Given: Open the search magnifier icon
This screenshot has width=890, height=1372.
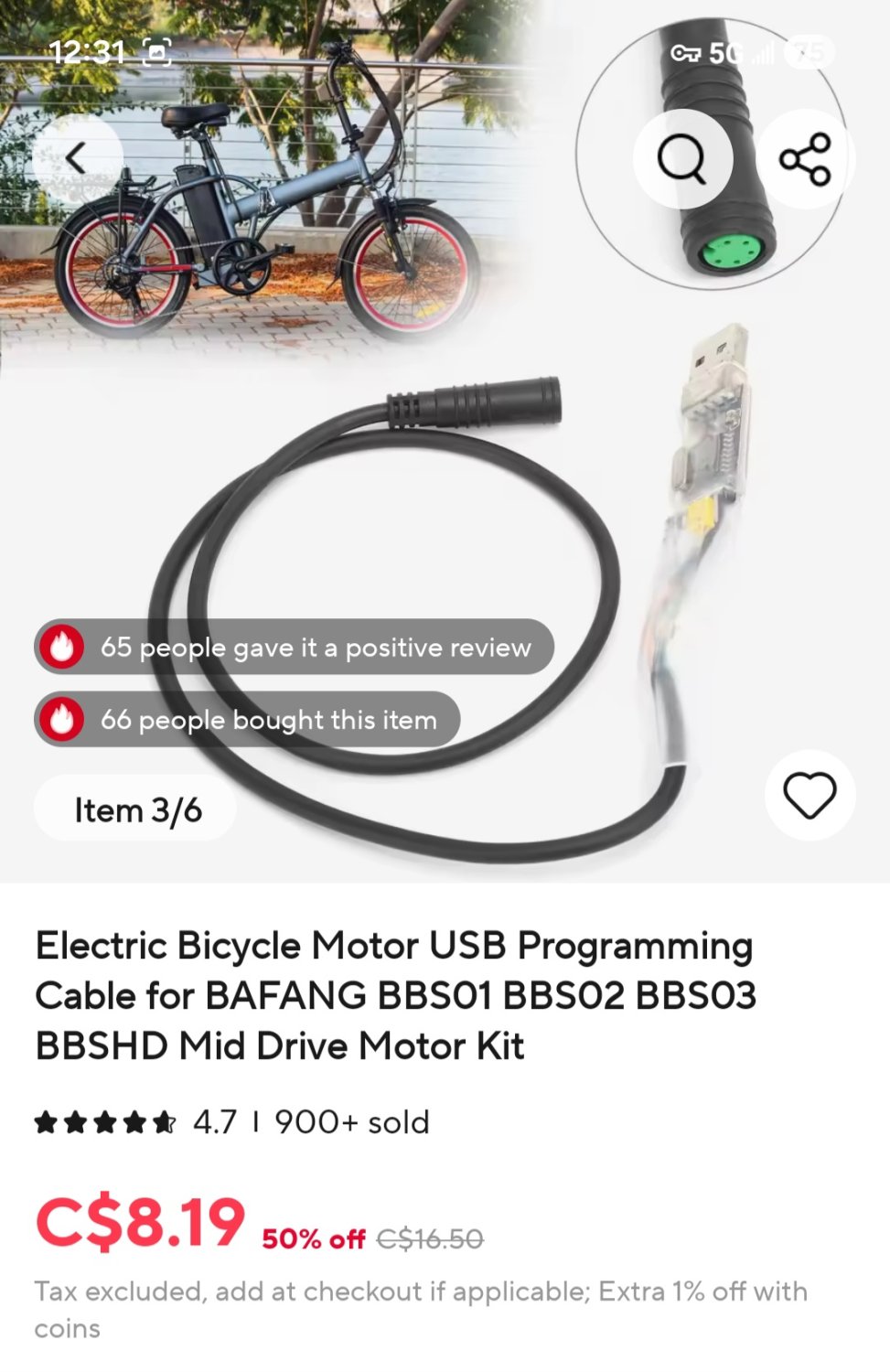Looking at the screenshot, I should pos(682,159).
